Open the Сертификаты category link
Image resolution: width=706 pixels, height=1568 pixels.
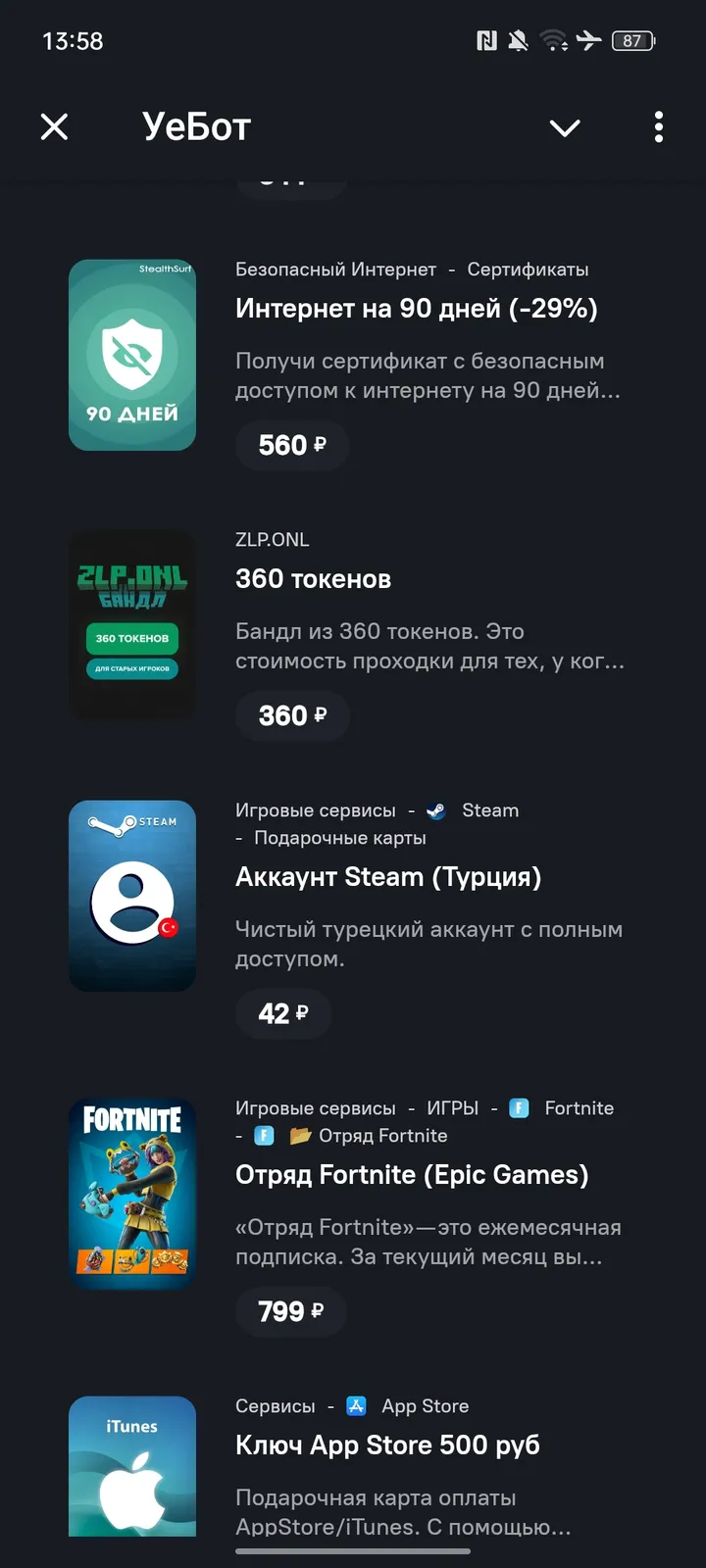click(x=529, y=269)
